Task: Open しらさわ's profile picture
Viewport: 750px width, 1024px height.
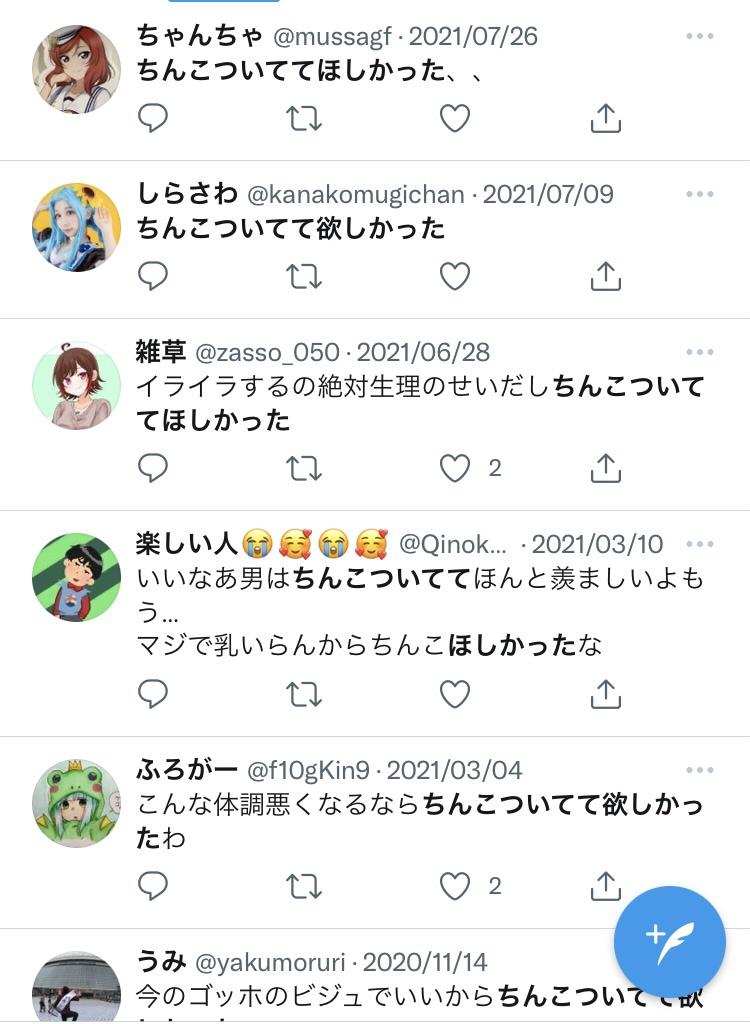Action: pyautogui.click(x=77, y=227)
